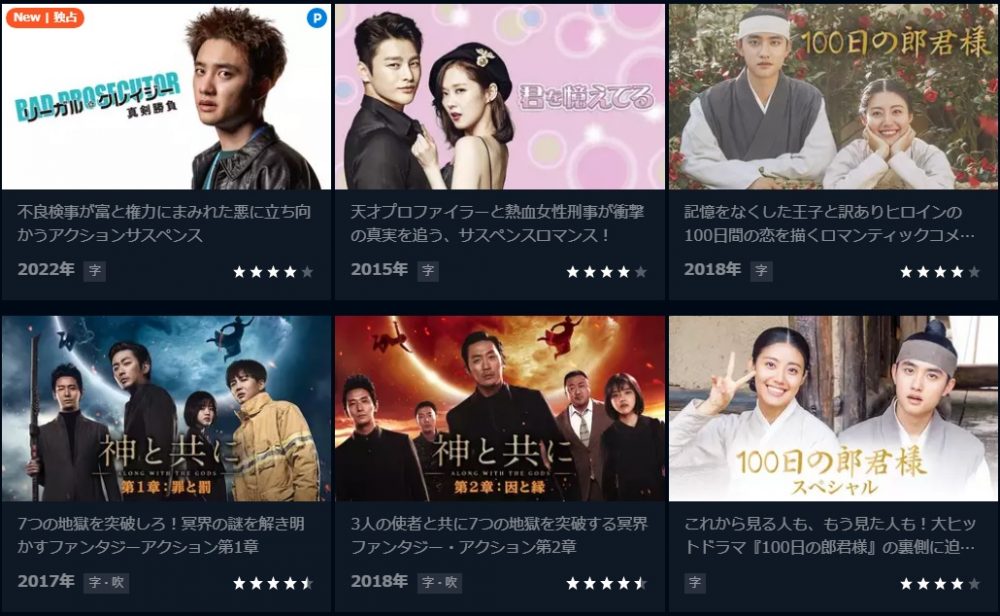Open the 100日の郎君様 スペシャル card
Image resolution: width=1000 pixels, height=616 pixels.
coord(833,410)
